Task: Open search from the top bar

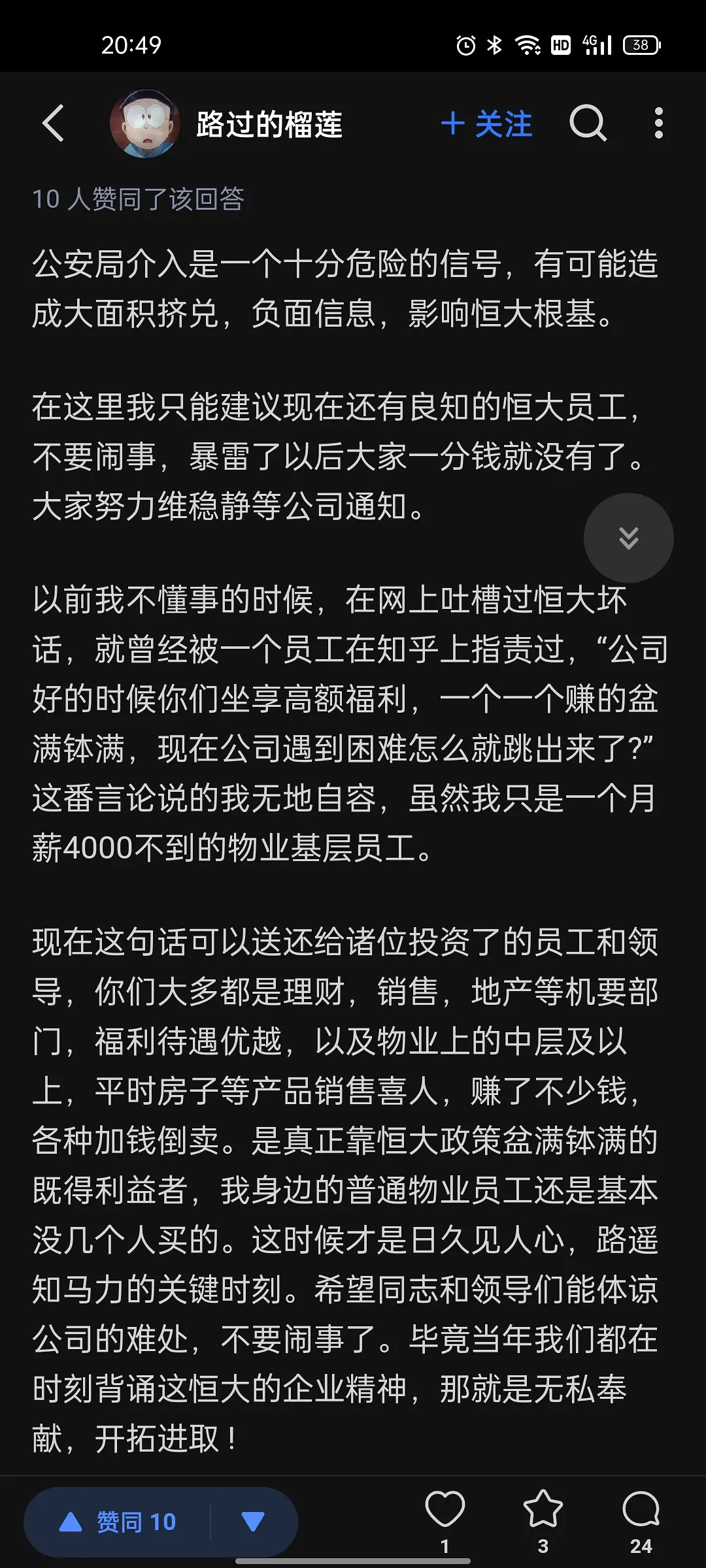Action: point(588,123)
